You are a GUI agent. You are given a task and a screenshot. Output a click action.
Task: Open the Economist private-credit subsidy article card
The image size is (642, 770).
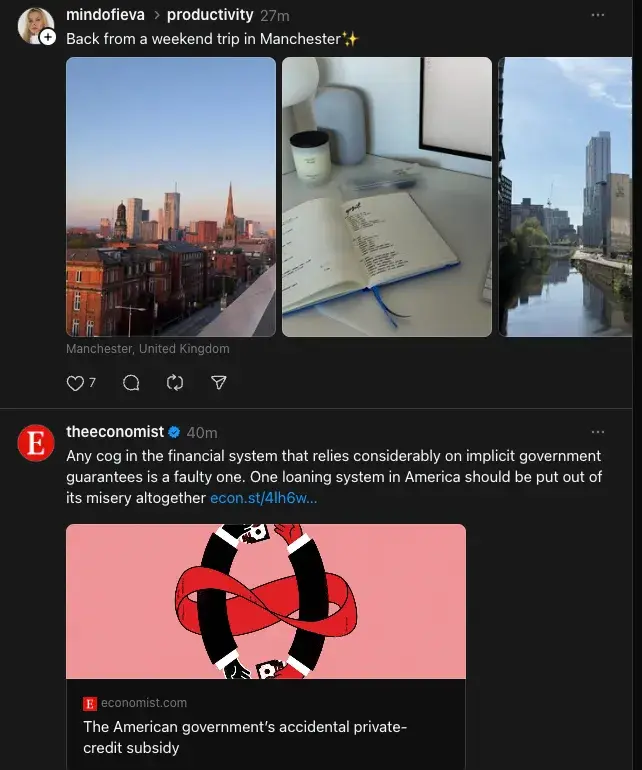(266, 645)
